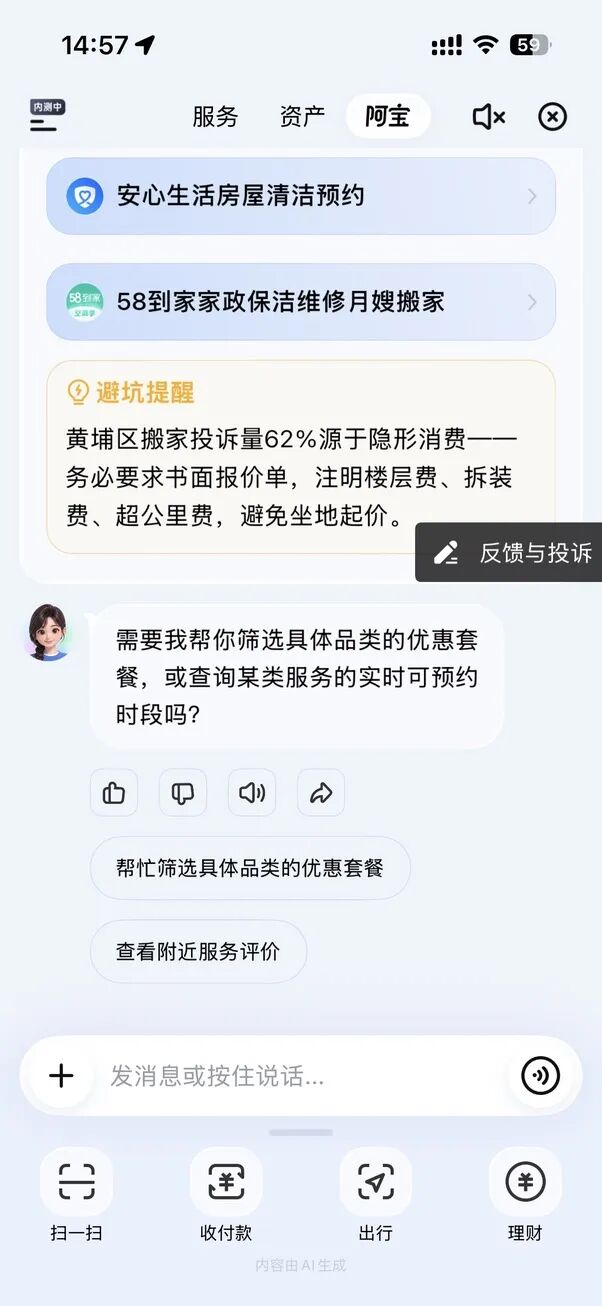
Task: Focus the 发消息或按住说话 input field
Action: 300,1076
